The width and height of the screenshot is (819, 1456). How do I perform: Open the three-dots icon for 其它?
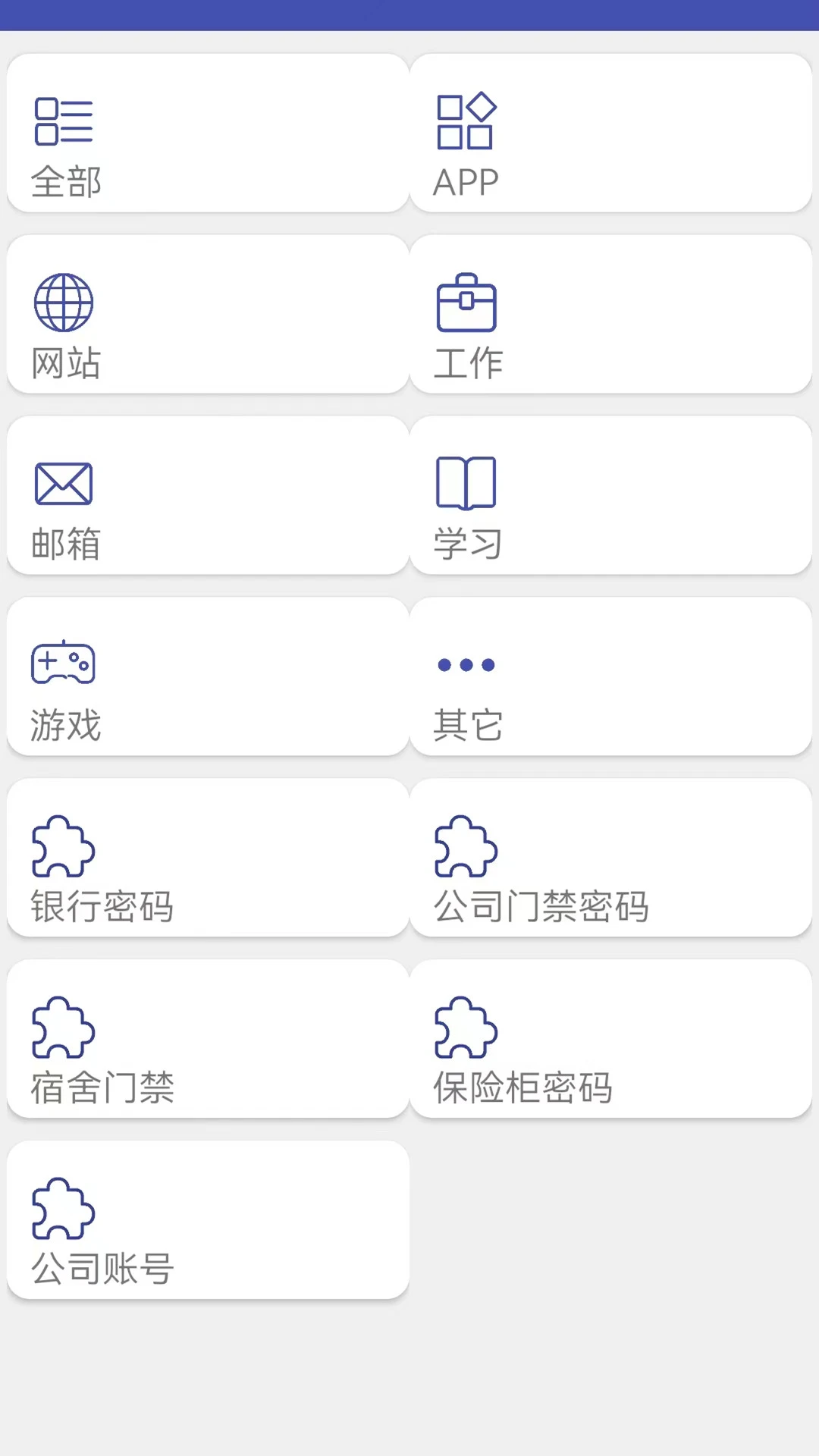coord(466,665)
